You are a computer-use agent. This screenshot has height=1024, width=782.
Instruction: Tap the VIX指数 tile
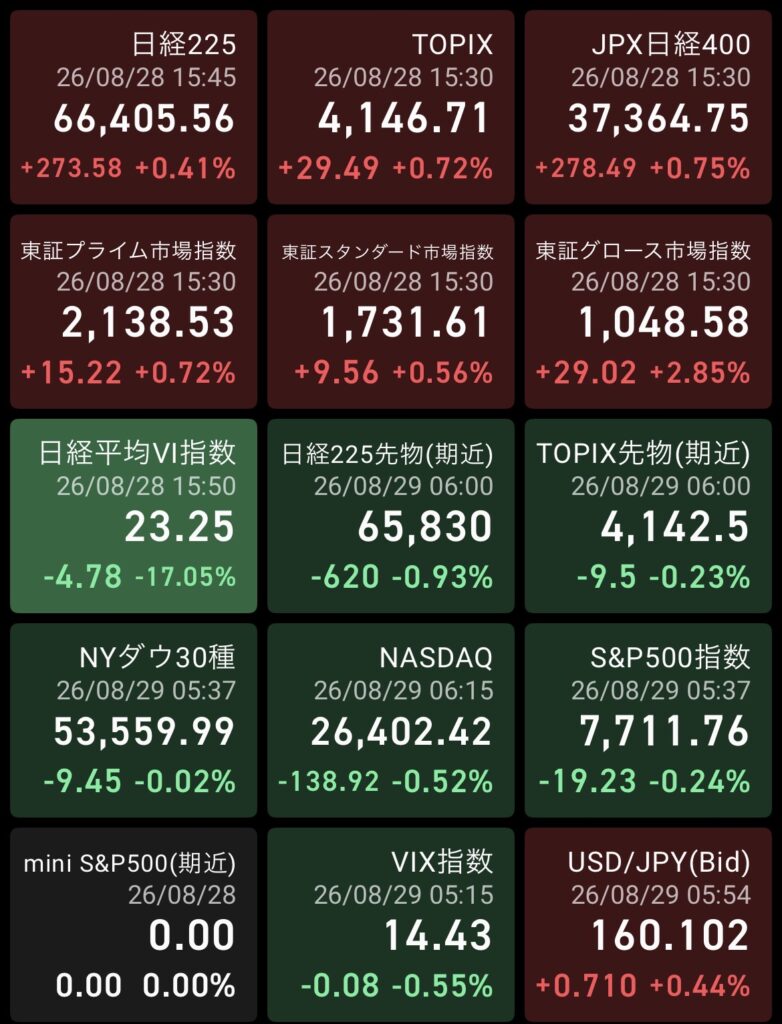tap(391, 925)
